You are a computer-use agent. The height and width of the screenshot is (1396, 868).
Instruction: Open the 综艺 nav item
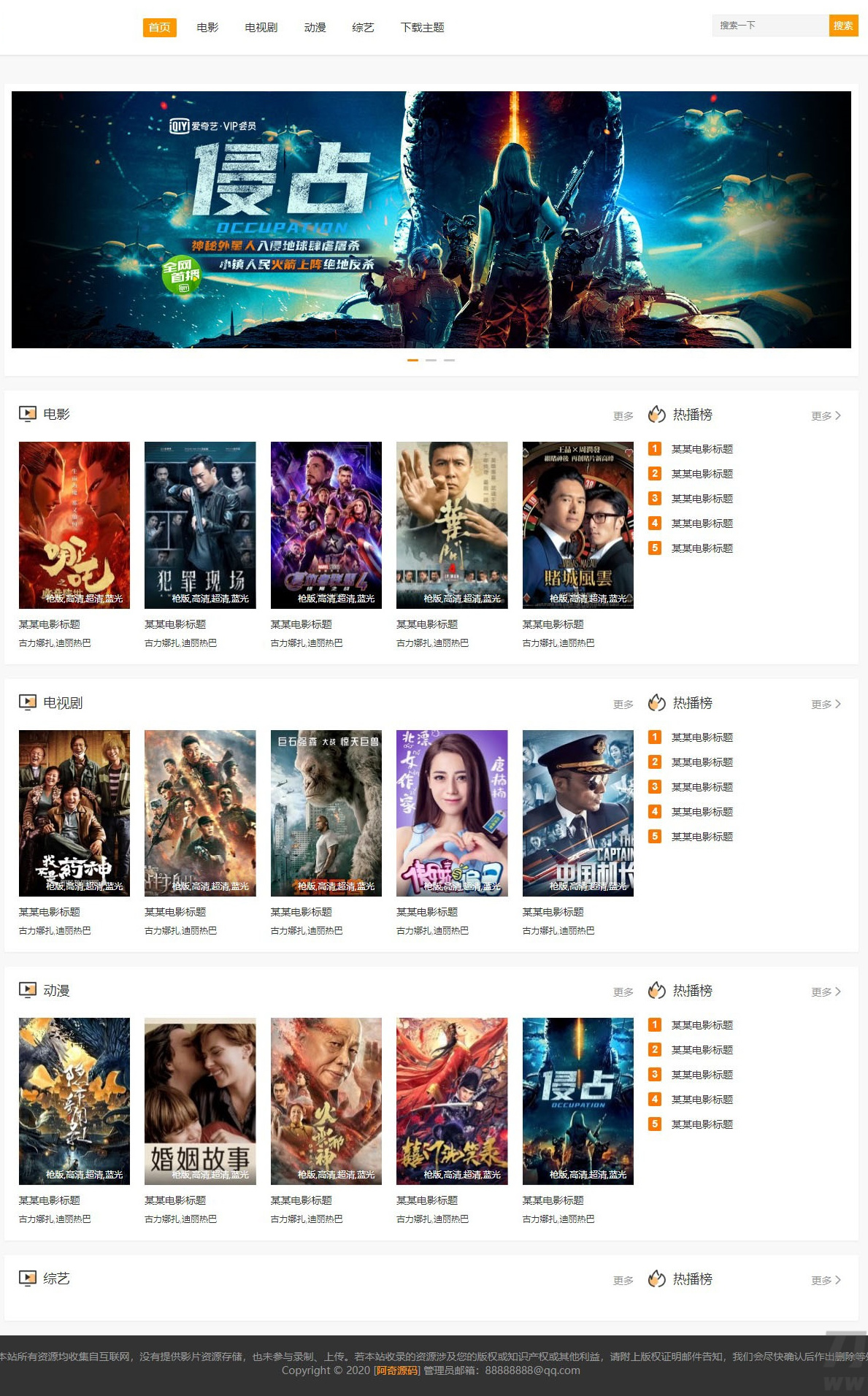[363, 27]
